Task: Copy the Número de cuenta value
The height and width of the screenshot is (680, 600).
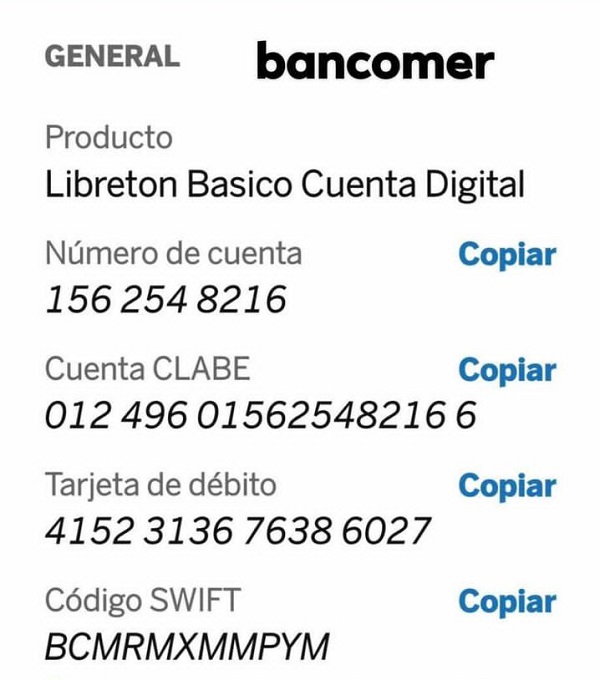Action: [507, 256]
